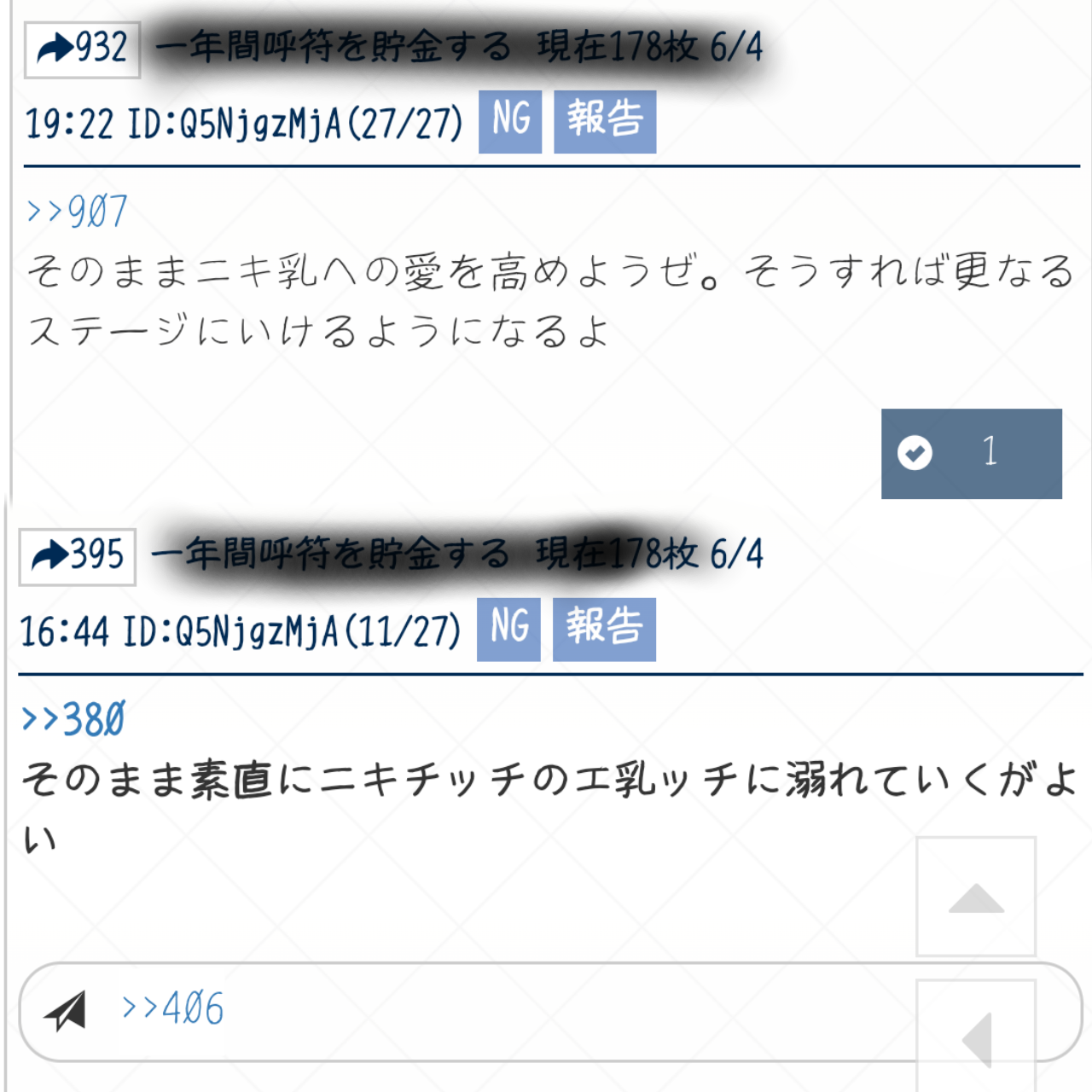Report the 19:22 post
1092x1092 pixels.
[x=605, y=121]
